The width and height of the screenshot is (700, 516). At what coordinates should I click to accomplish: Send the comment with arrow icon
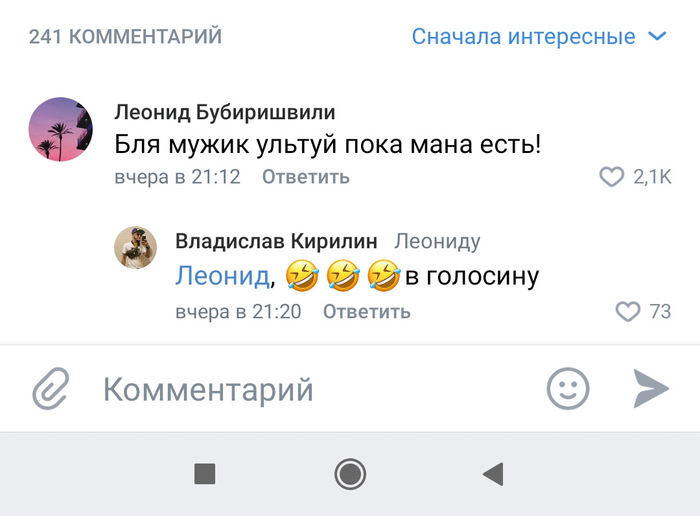click(651, 389)
